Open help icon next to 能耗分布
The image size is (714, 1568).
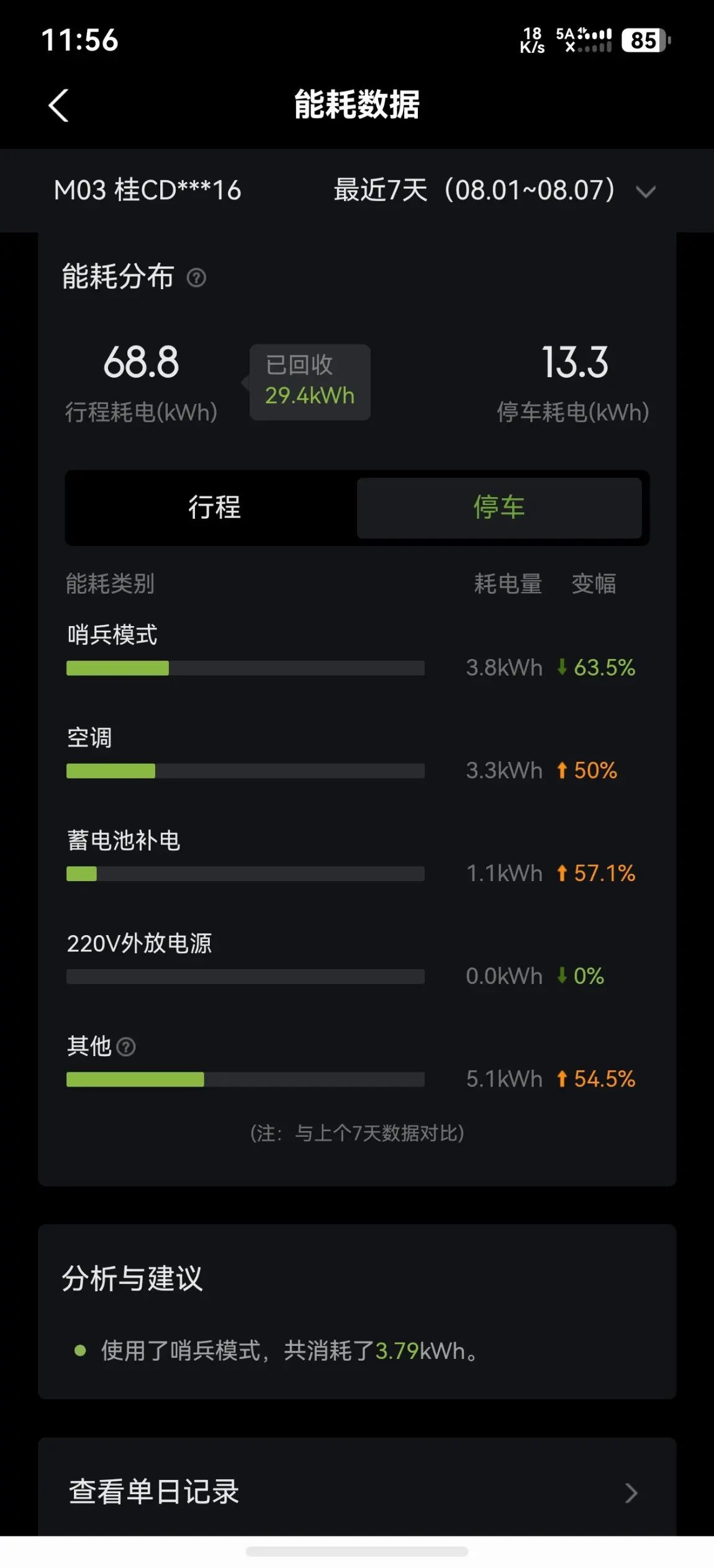[x=196, y=277]
